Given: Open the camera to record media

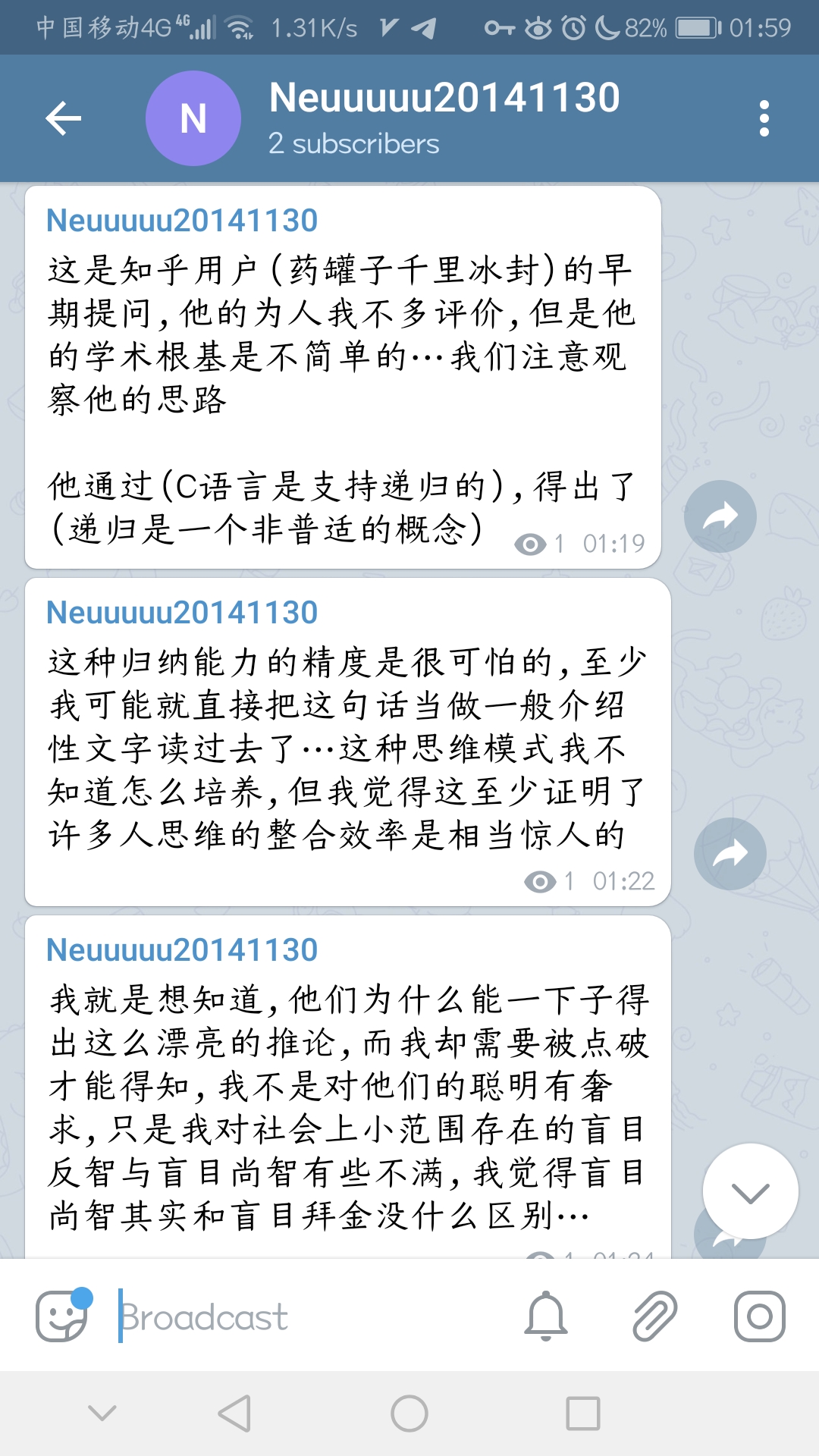Looking at the screenshot, I should pos(759,1316).
